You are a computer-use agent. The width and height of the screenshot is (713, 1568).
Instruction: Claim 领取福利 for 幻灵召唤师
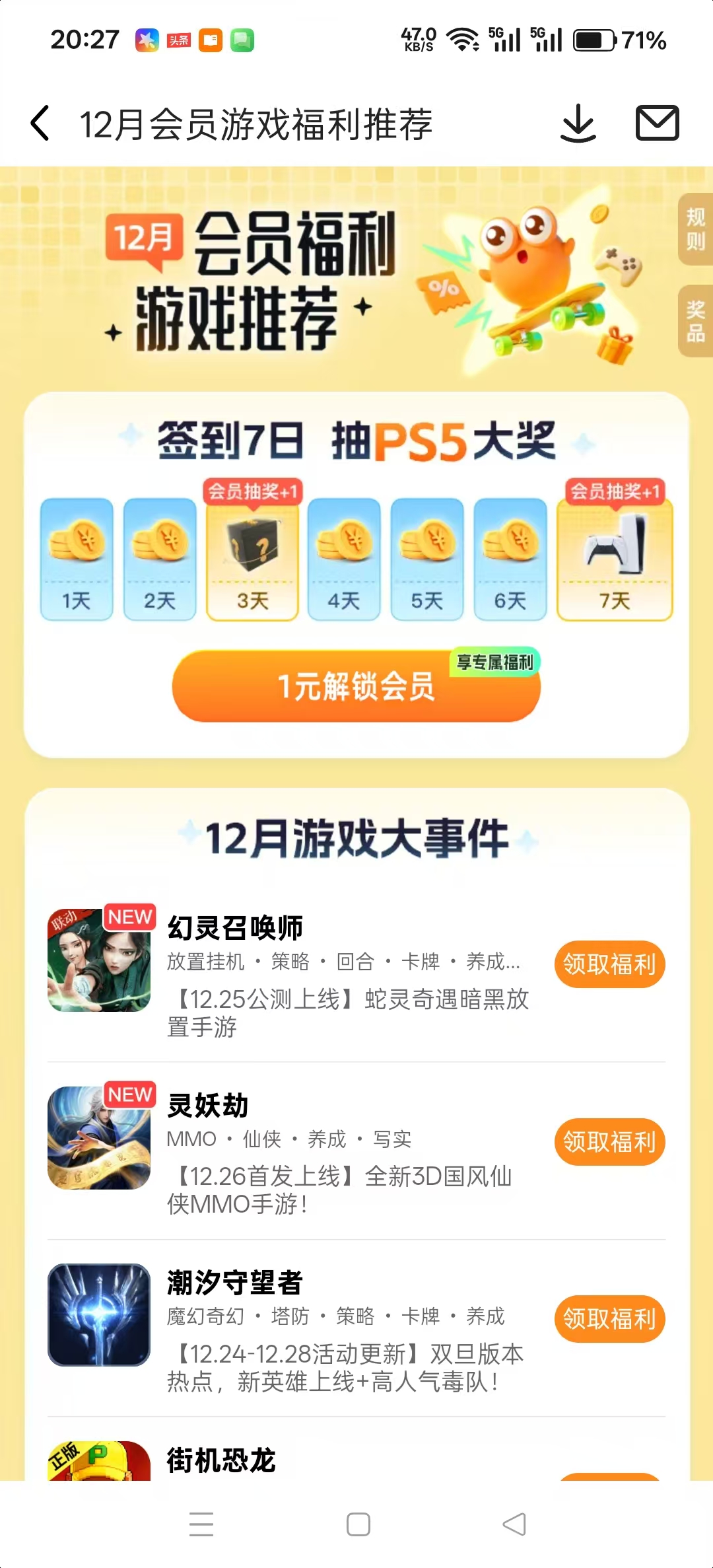point(609,964)
